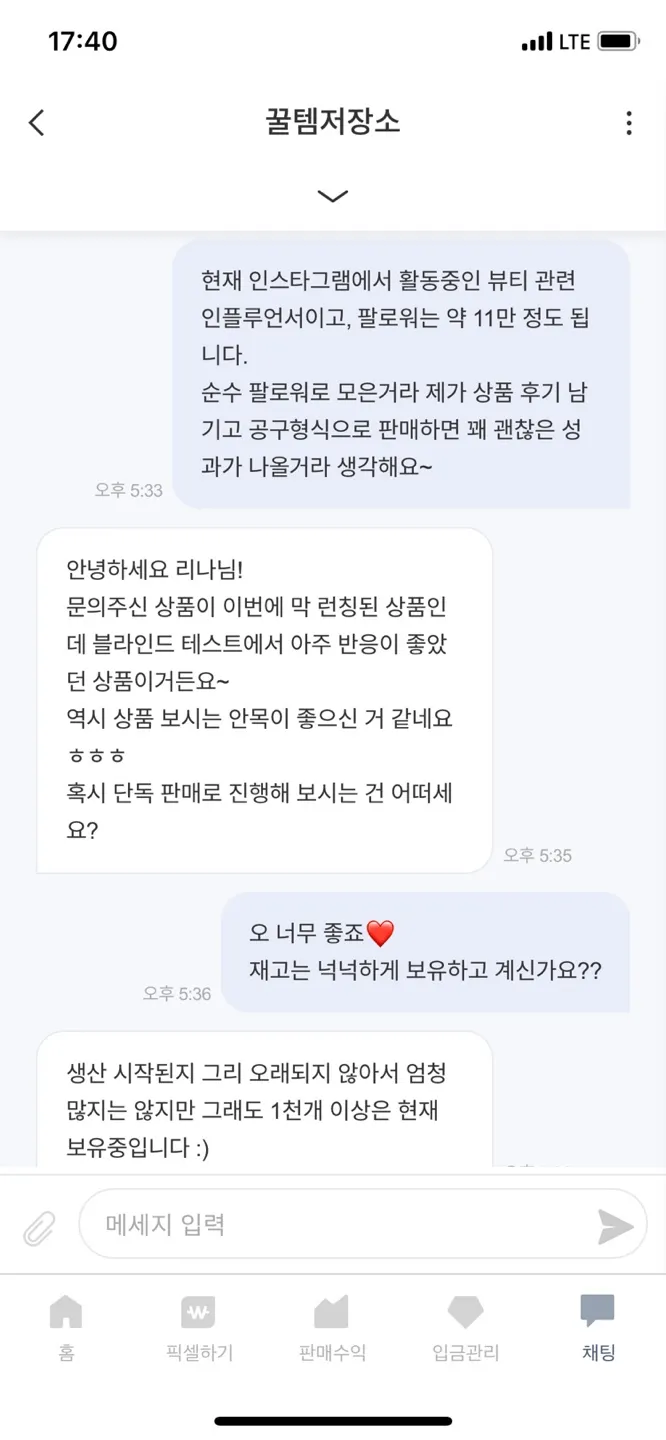Go back from the 꿀템저장소 chat

click(37, 123)
